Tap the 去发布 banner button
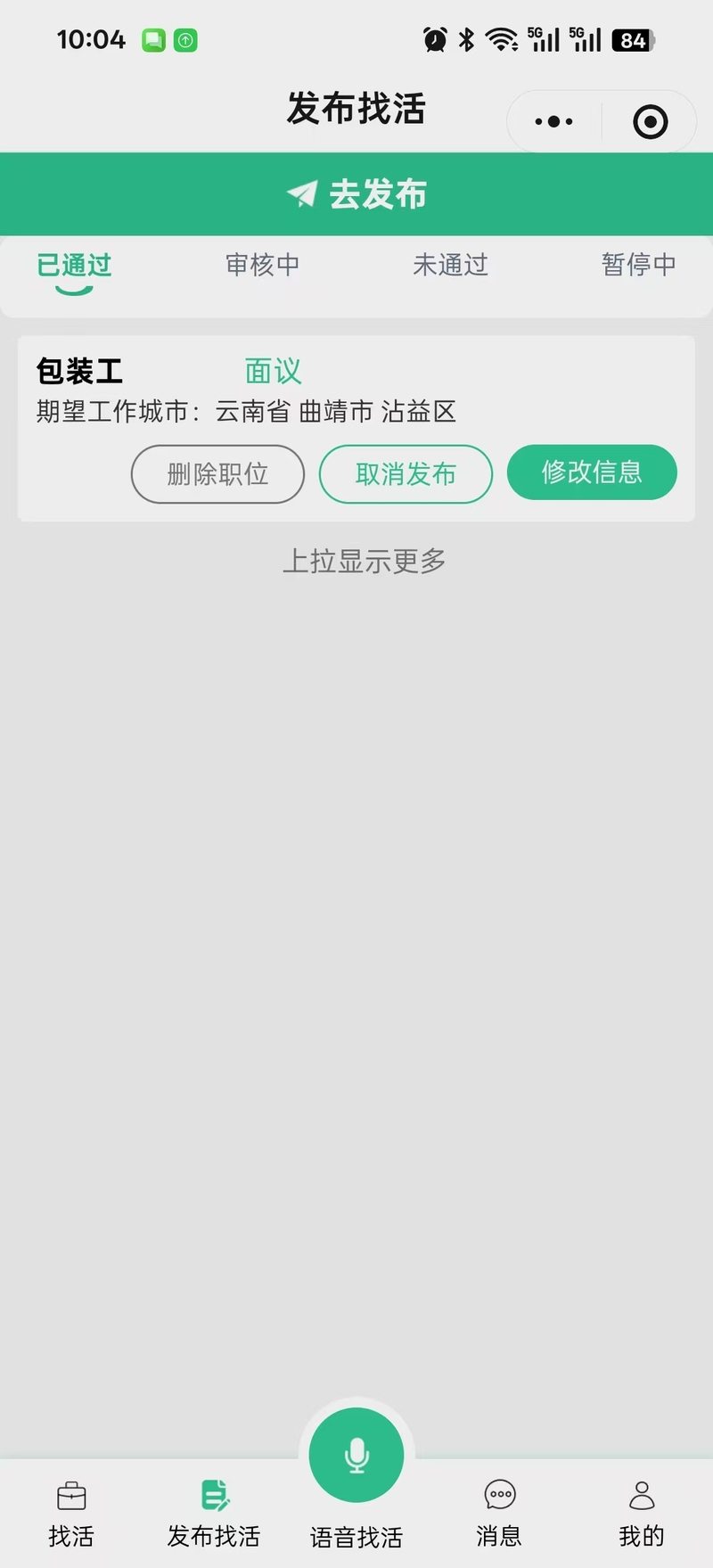 click(356, 194)
